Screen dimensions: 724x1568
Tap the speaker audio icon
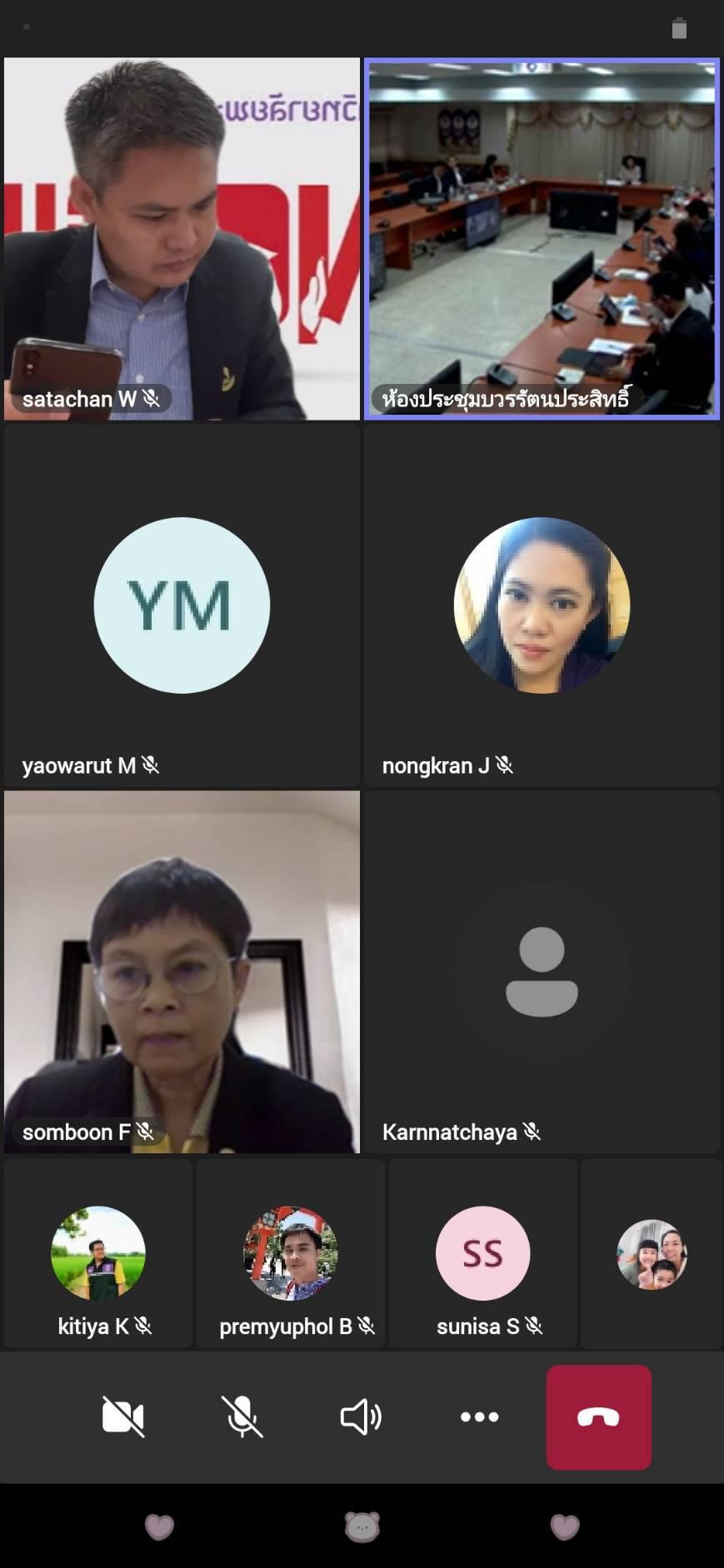coord(361,1416)
